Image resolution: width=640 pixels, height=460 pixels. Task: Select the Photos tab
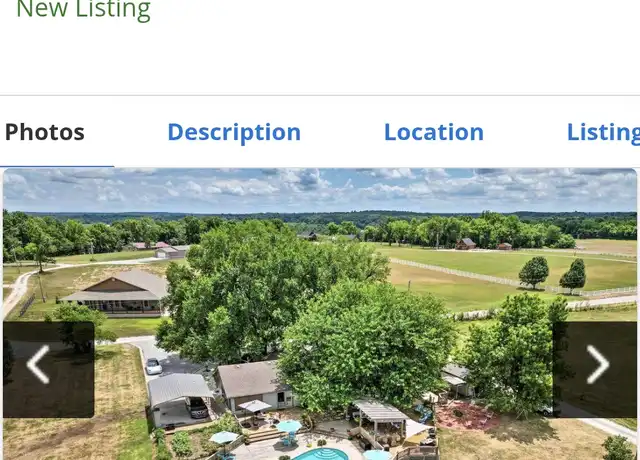[45, 132]
